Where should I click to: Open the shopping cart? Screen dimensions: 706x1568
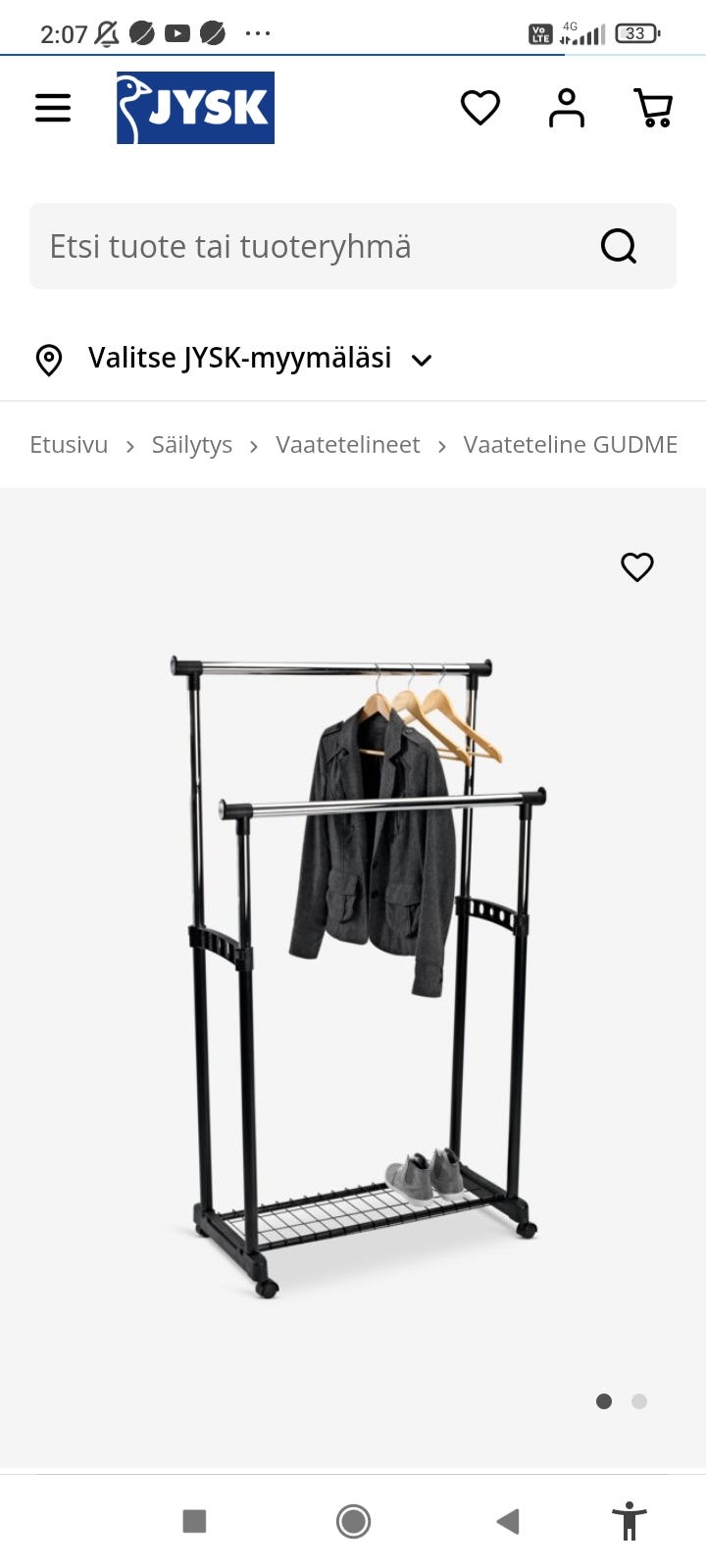tap(653, 108)
